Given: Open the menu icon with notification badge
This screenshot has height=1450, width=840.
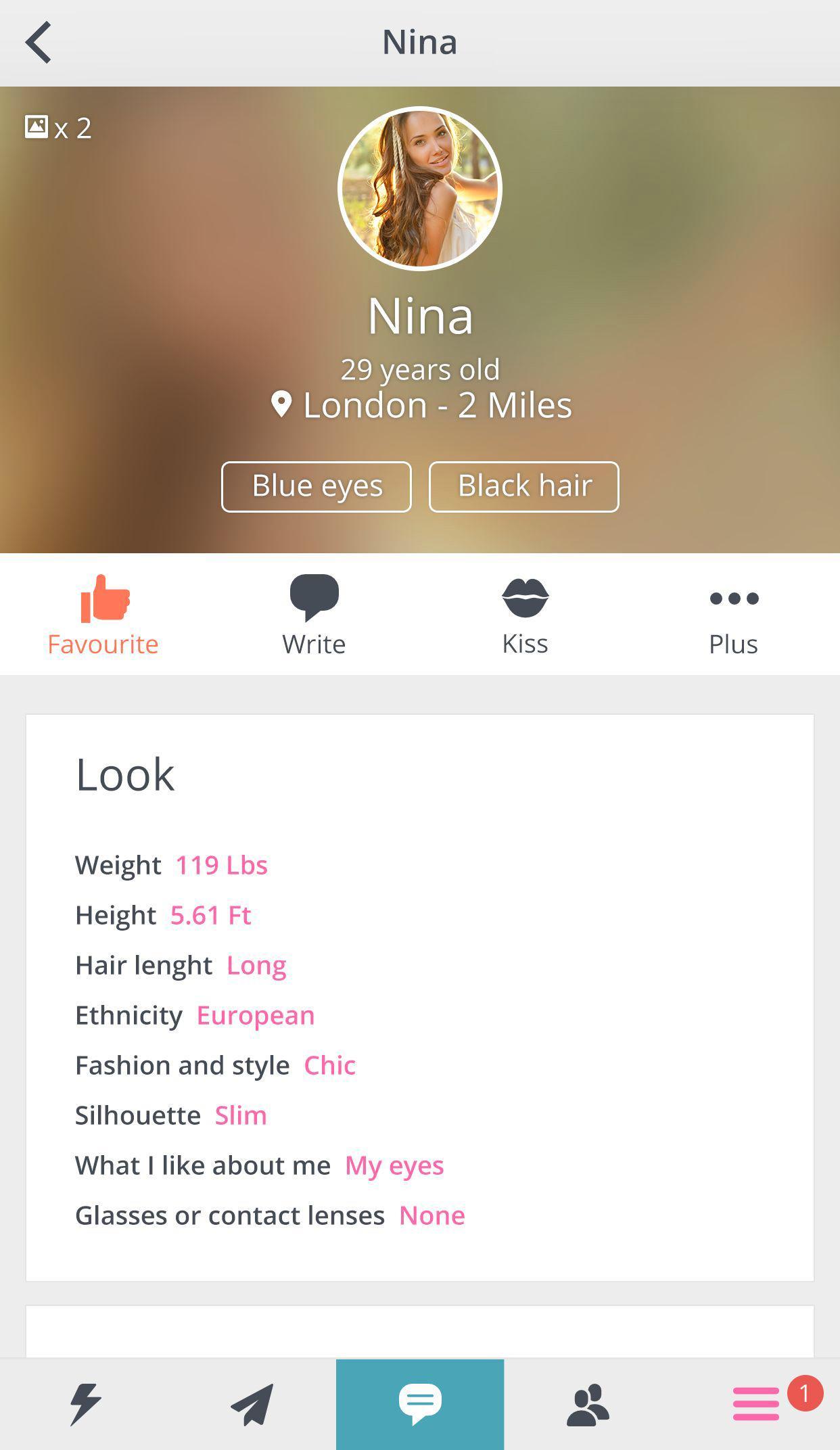Looking at the screenshot, I should click(755, 1404).
